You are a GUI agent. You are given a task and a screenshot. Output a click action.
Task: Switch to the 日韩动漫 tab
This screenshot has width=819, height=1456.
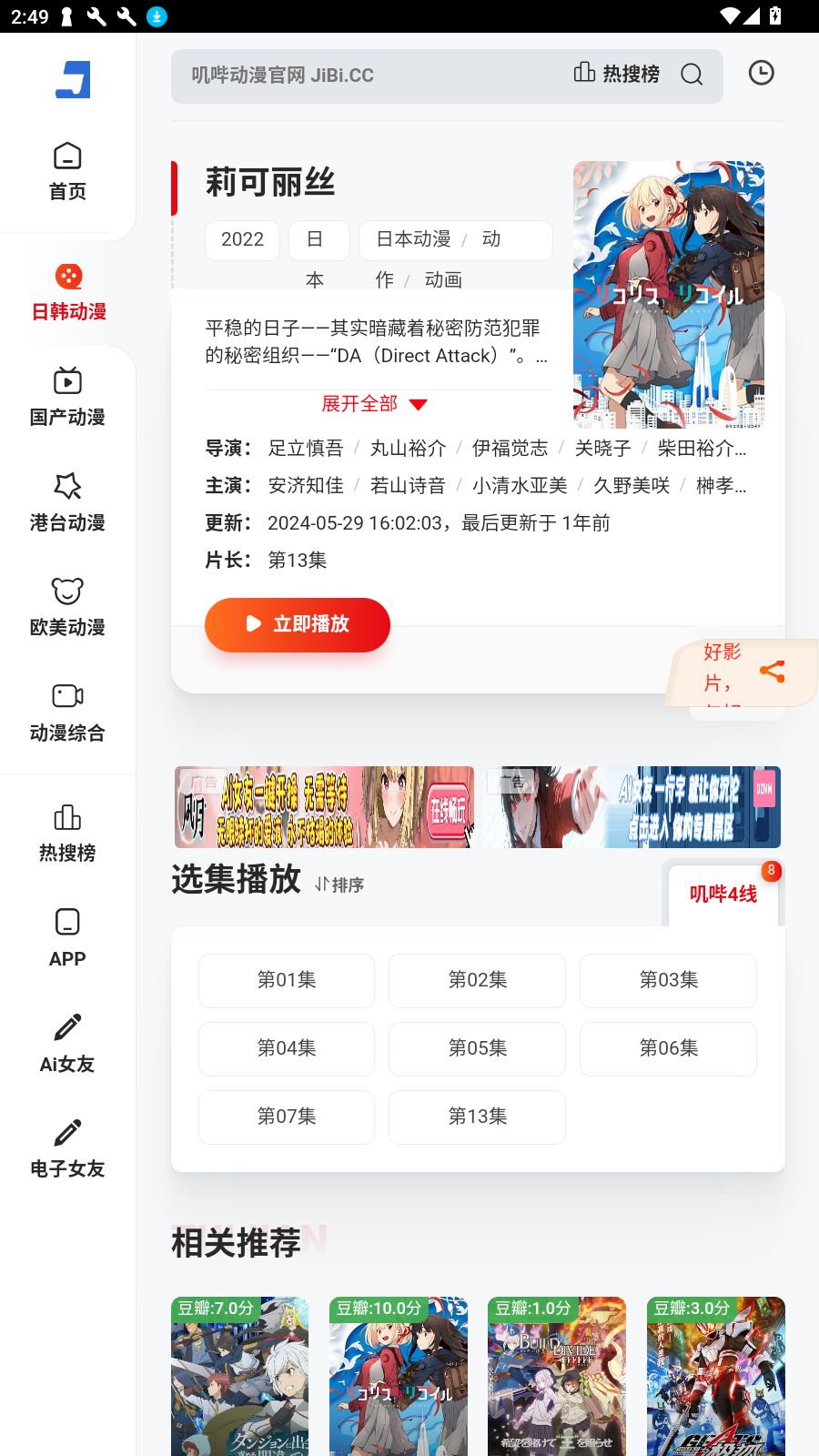pos(67,289)
